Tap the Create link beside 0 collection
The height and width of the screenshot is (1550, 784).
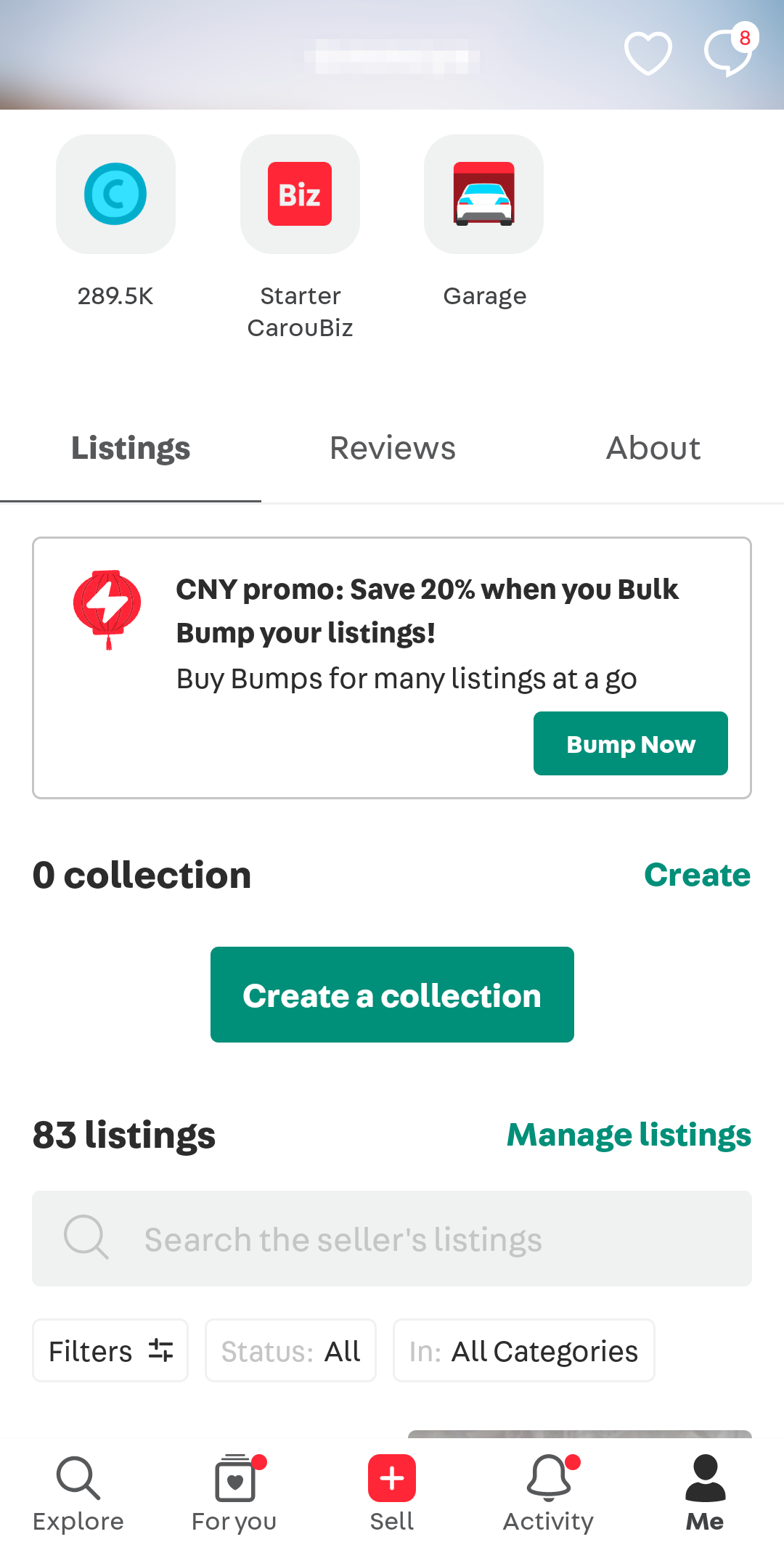click(x=697, y=875)
